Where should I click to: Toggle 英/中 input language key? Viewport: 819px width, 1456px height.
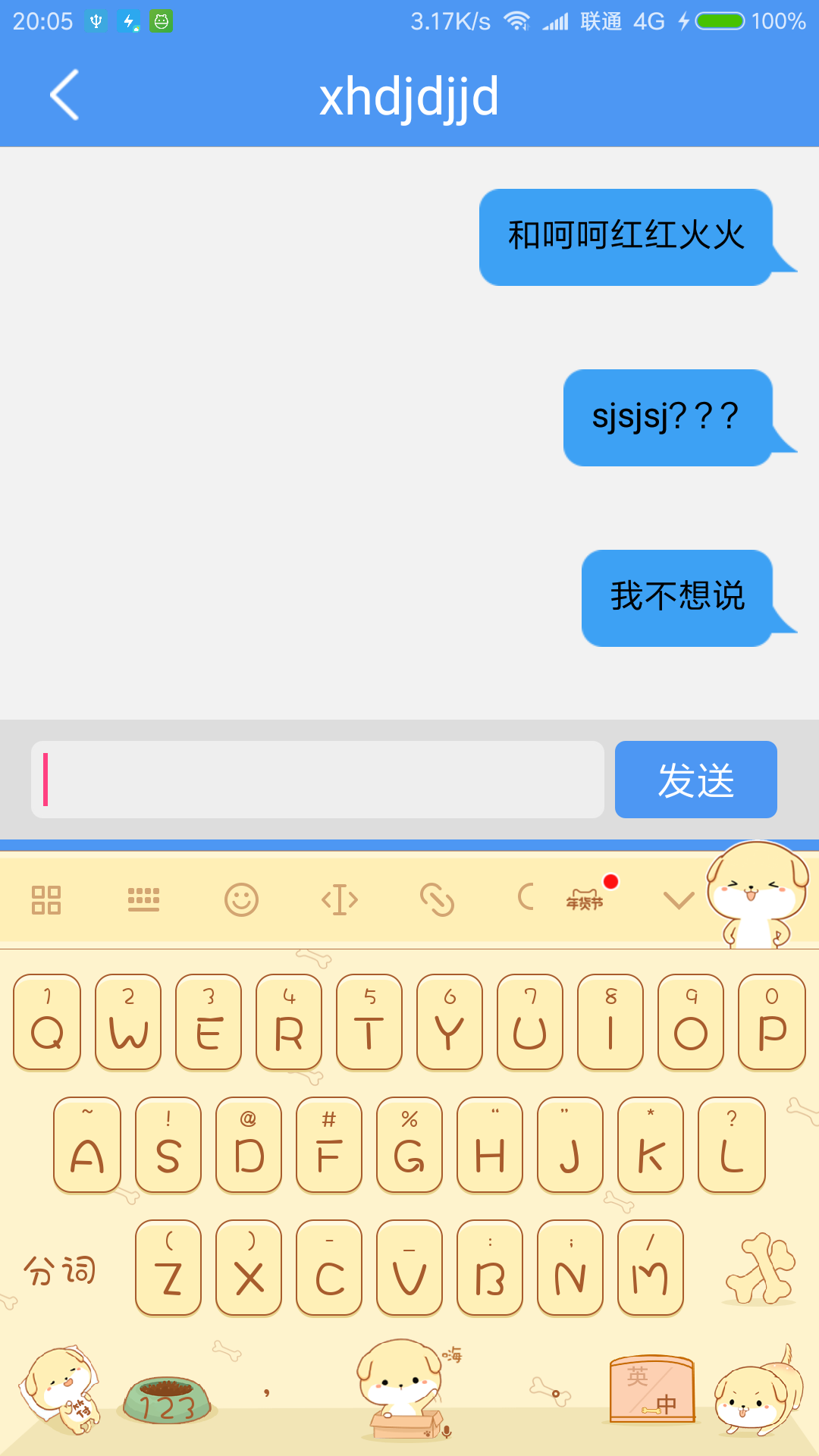(652, 1389)
